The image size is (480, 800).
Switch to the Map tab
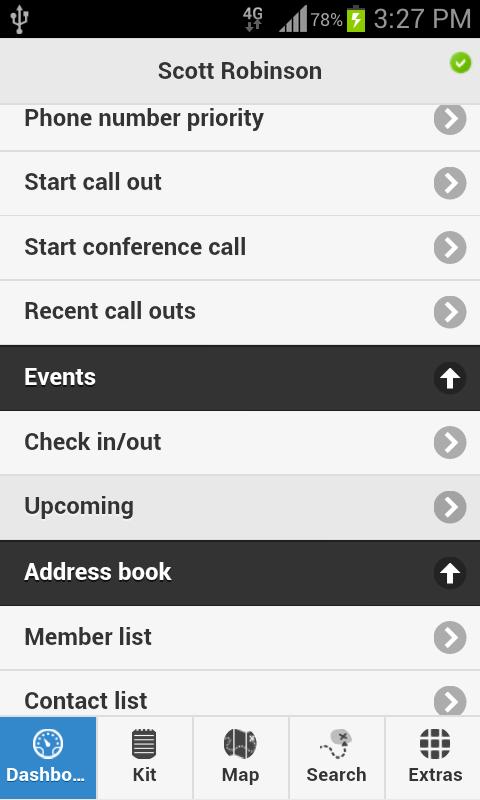[240, 758]
